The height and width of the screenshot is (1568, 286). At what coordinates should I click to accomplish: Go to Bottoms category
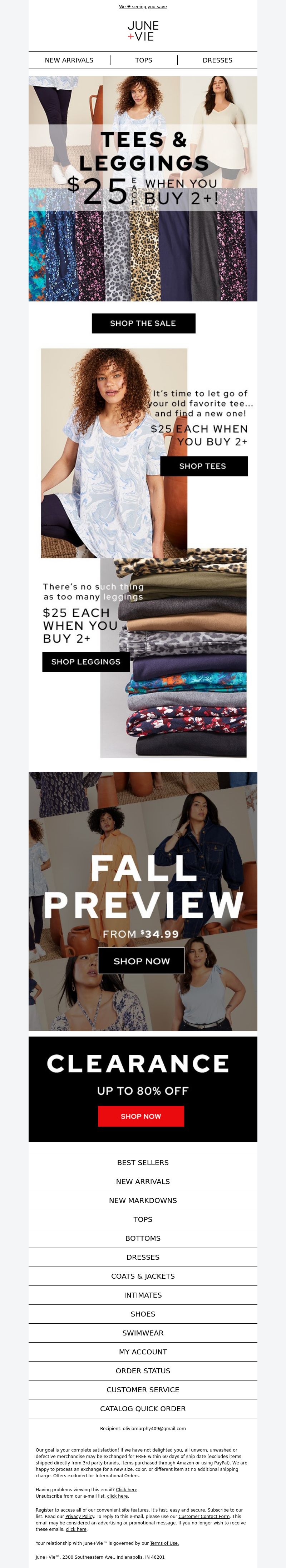point(143,1238)
